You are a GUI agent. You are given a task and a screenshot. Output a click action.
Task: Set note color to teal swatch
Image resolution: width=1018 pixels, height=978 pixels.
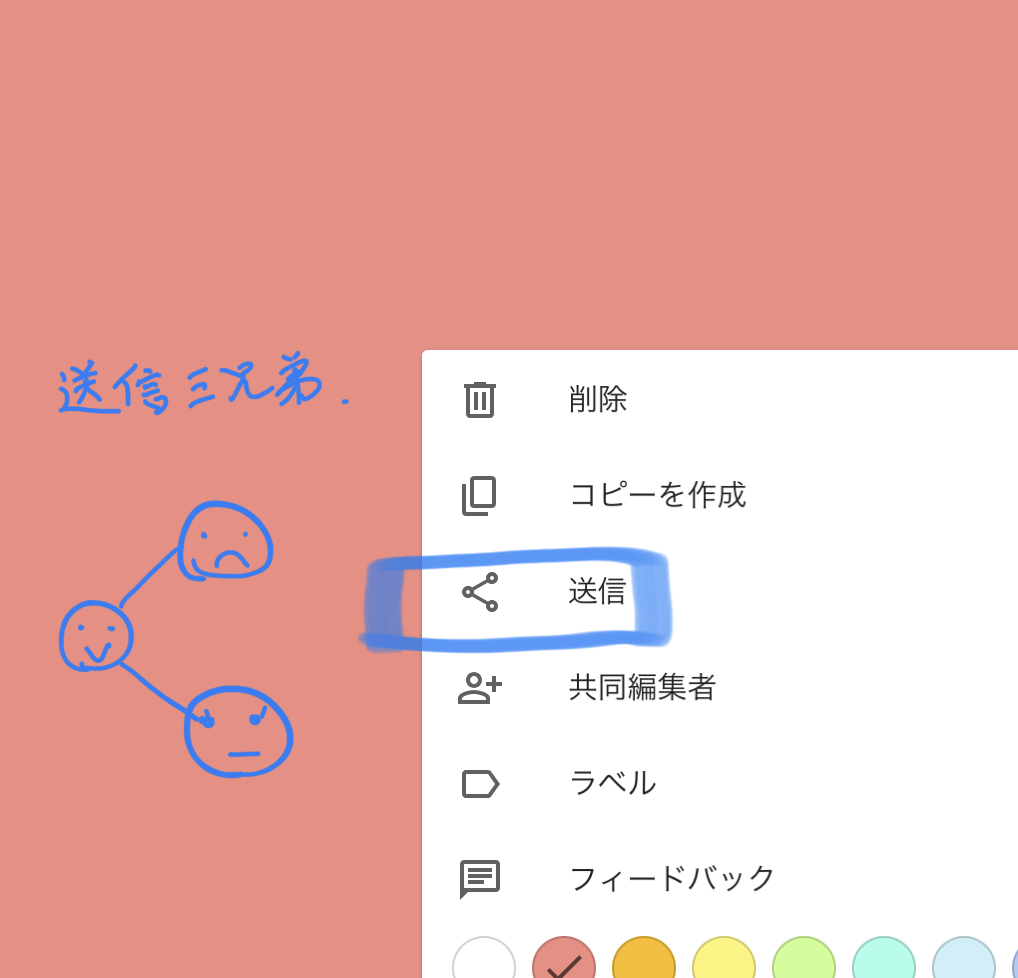[884, 962]
